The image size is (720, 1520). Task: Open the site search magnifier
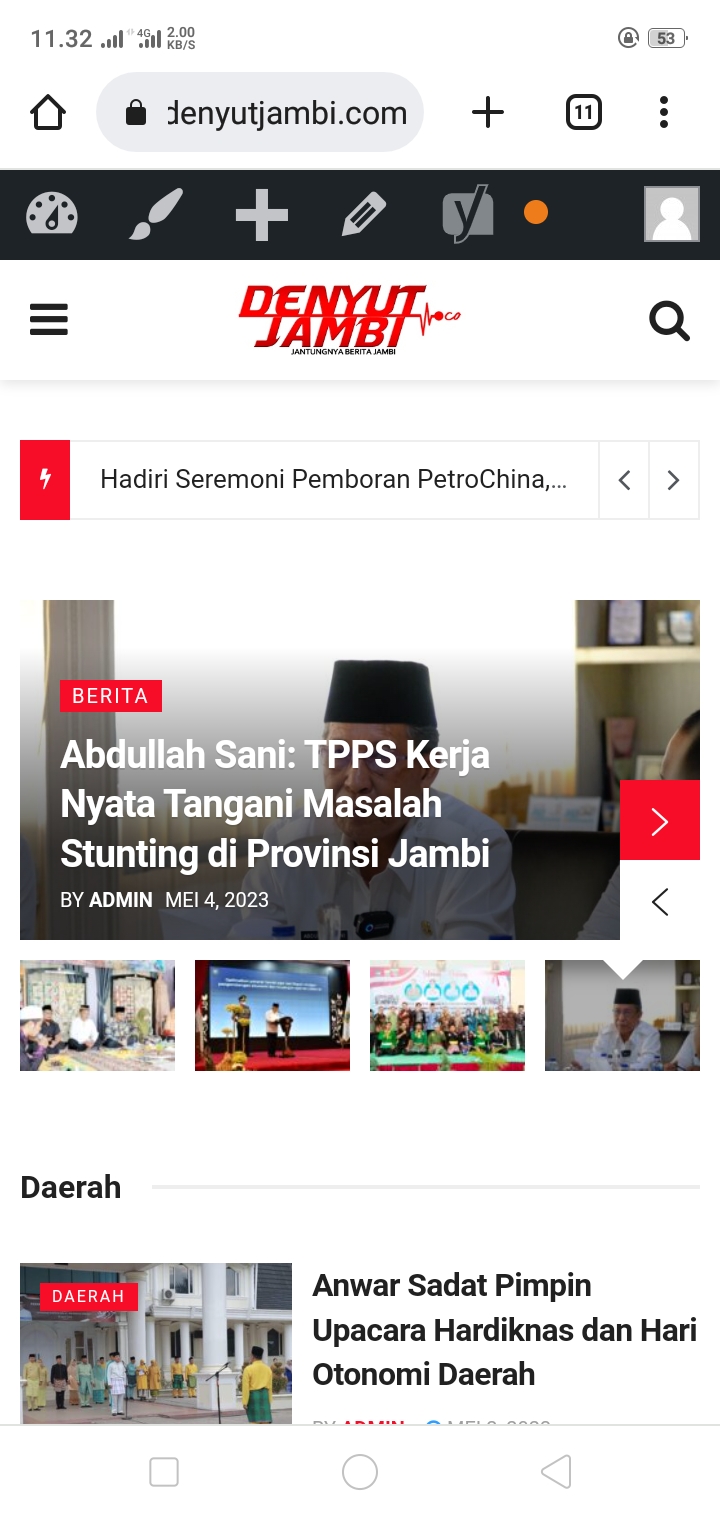tap(669, 321)
